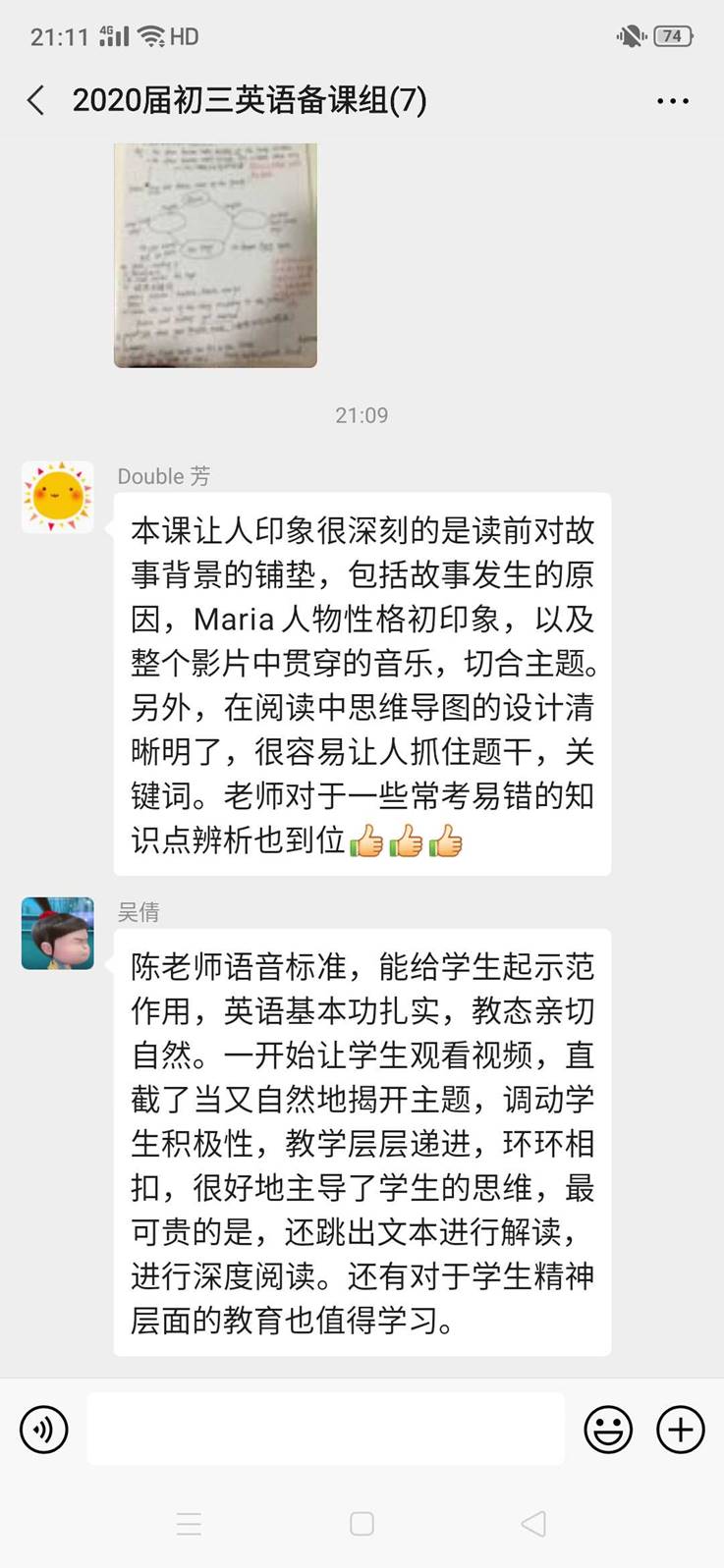View Double 芳's profile avatar
724x1568 pixels.
pos(58,497)
